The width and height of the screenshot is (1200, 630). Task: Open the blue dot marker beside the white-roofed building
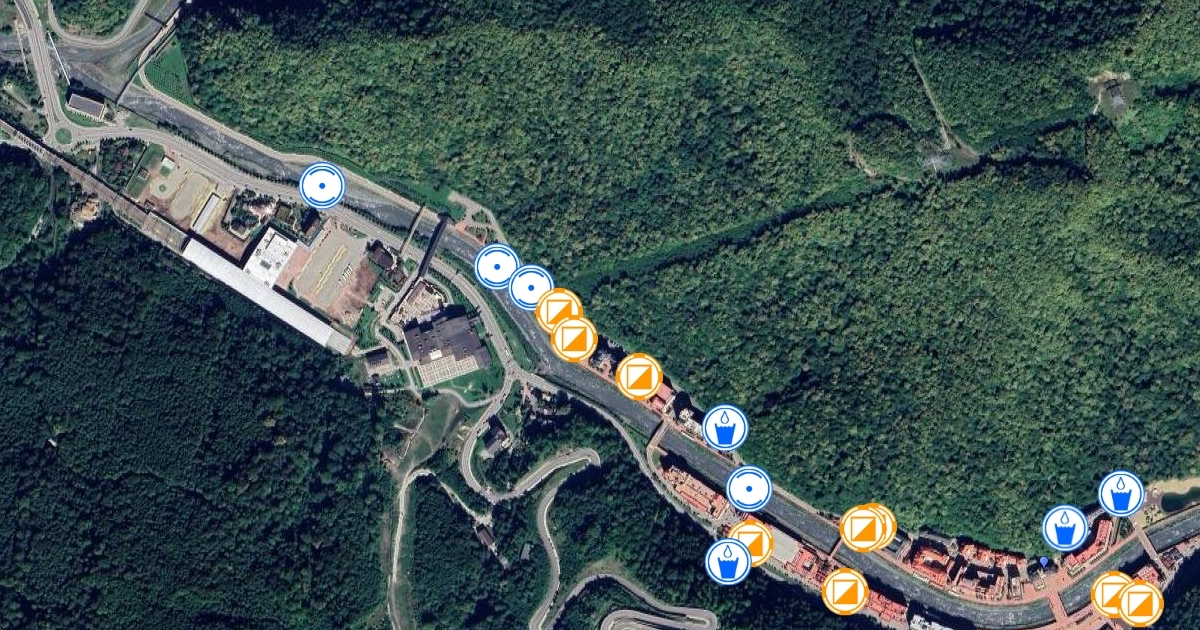322,185
